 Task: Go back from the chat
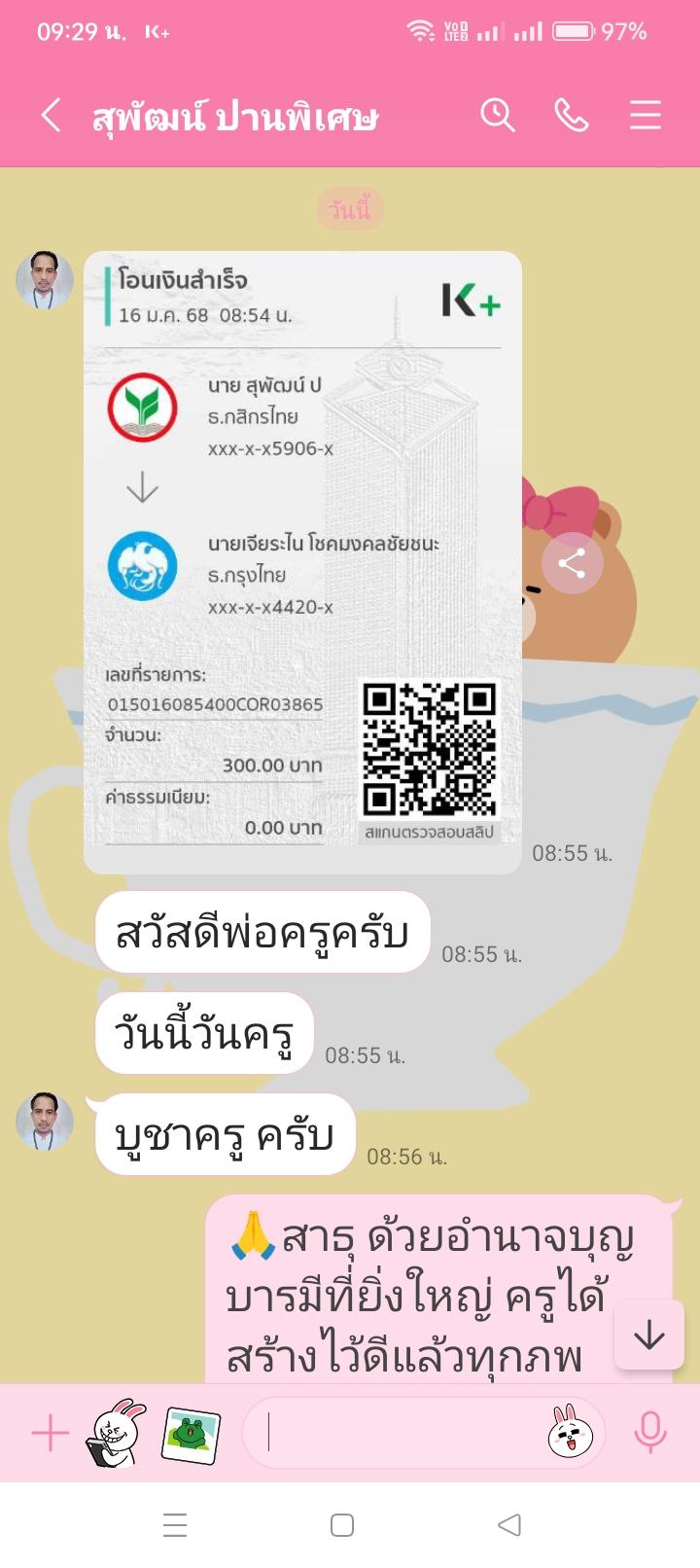(x=51, y=116)
